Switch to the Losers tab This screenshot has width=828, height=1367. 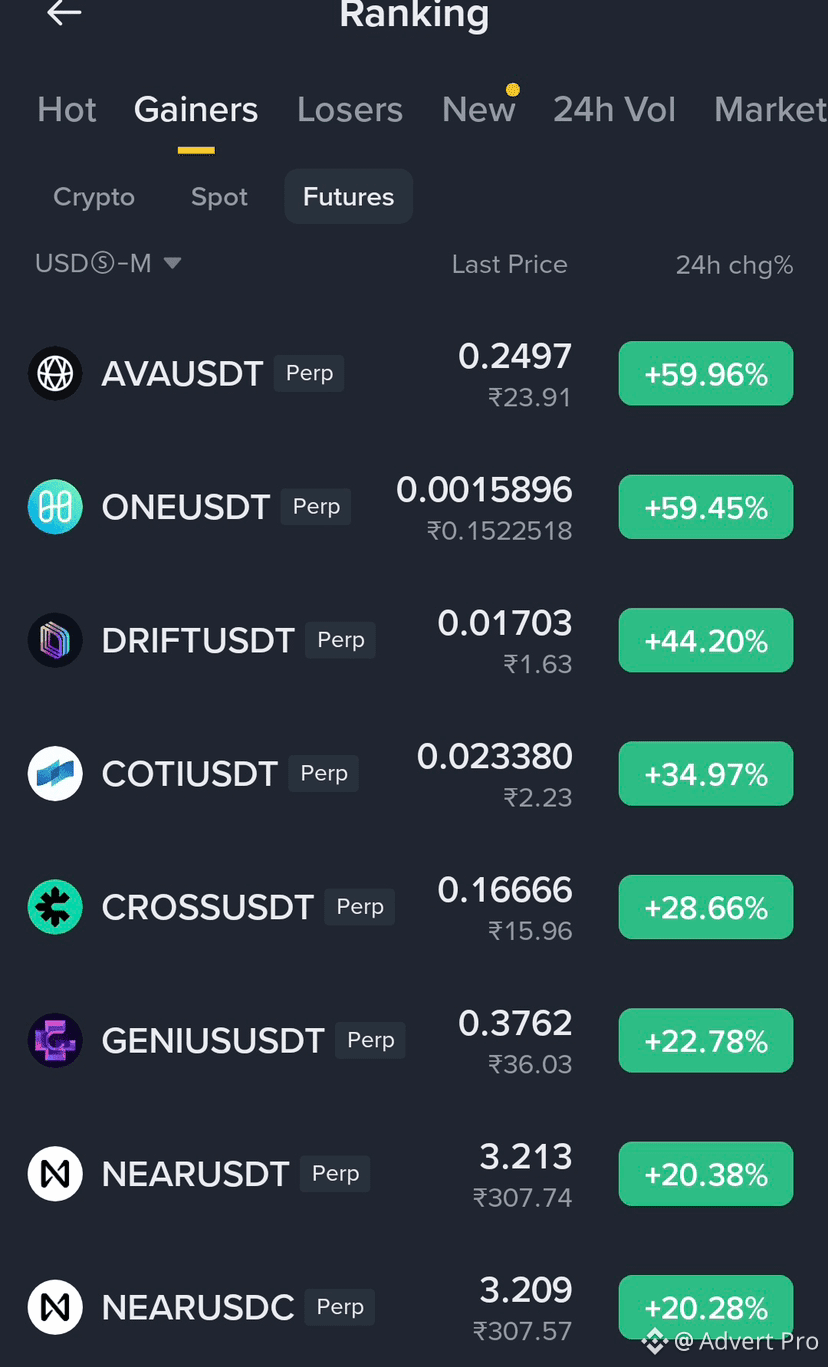[350, 110]
